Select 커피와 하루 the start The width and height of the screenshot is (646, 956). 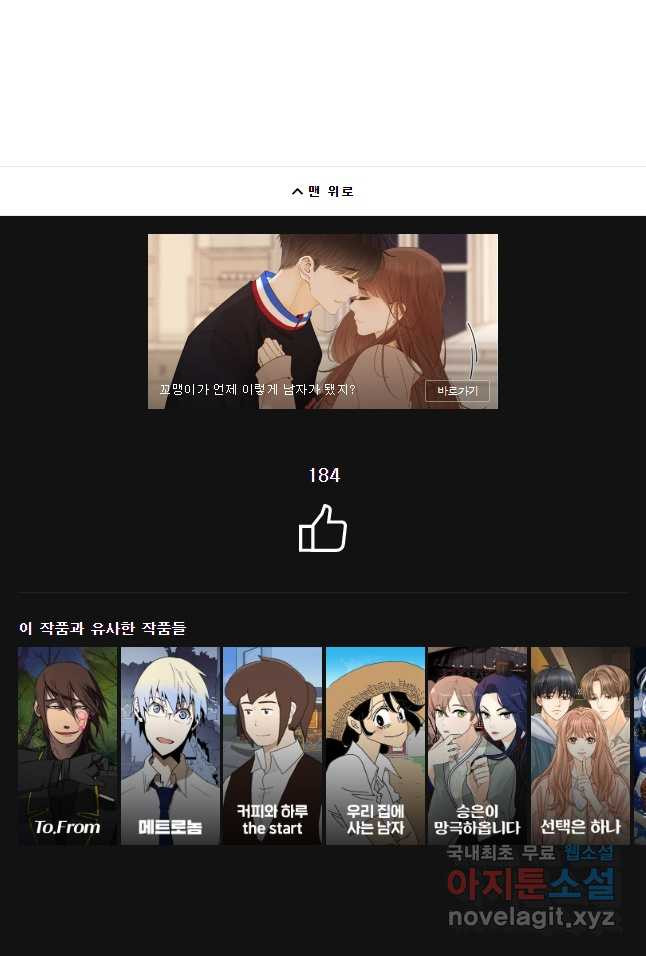(272, 746)
